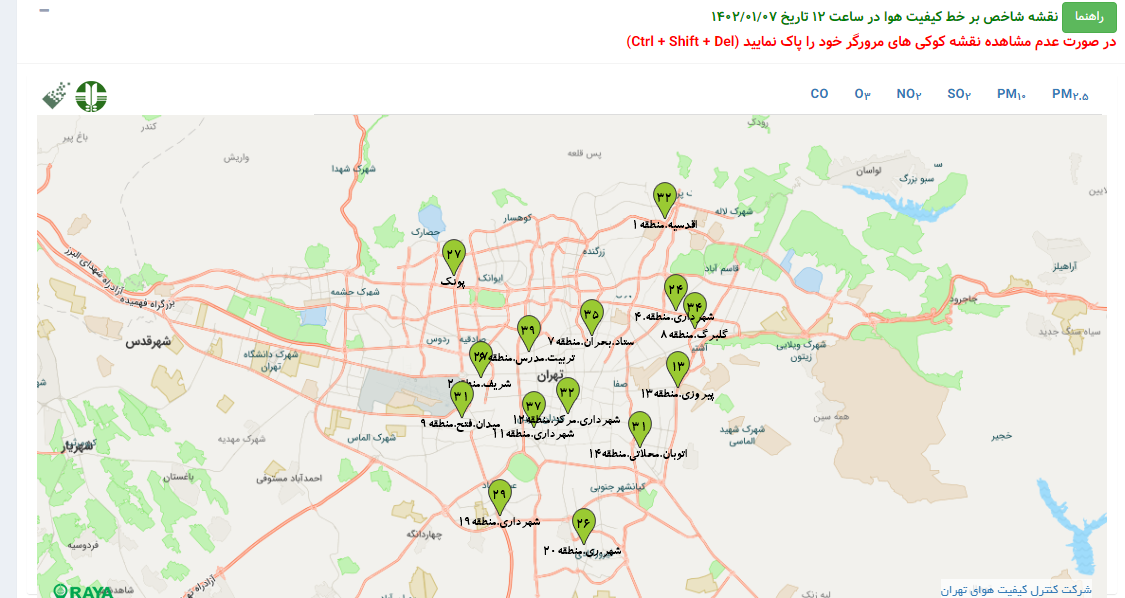Switch to the PM2.5 pollutant tab
1125x598 pixels.
(x=1069, y=94)
